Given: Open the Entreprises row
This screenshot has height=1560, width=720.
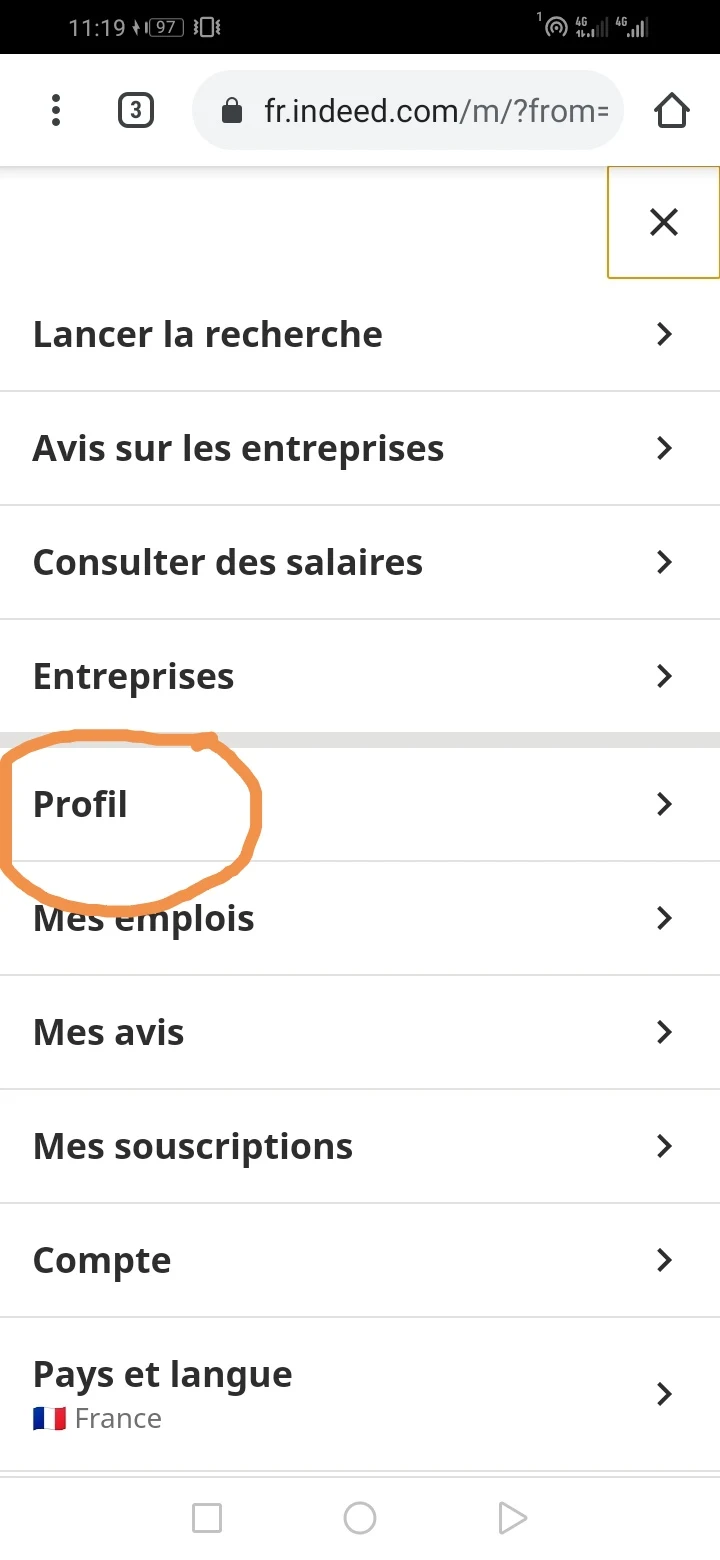Looking at the screenshot, I should click(360, 676).
